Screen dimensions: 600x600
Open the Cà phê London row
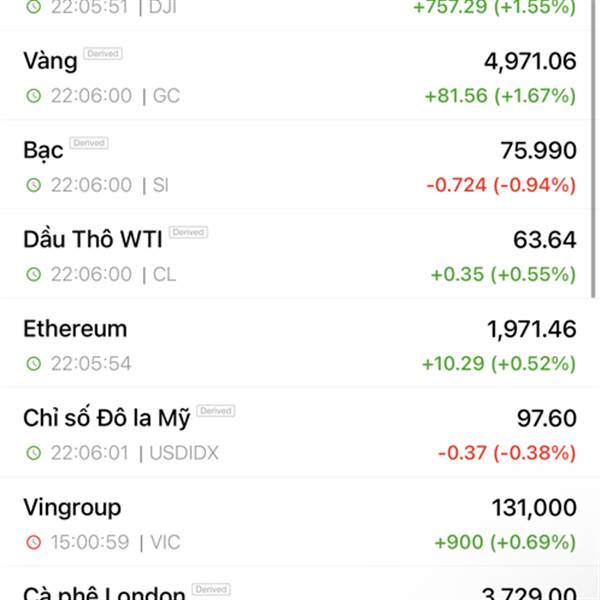[x=300, y=590]
